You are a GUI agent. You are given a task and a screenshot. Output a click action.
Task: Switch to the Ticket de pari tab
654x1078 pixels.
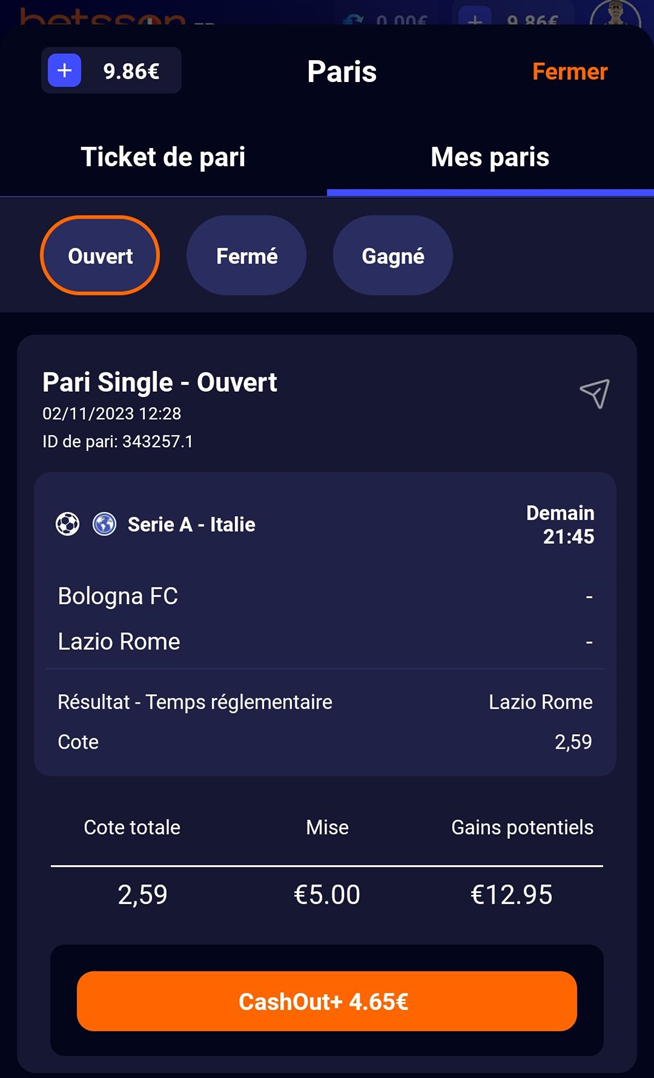pyautogui.click(x=163, y=157)
